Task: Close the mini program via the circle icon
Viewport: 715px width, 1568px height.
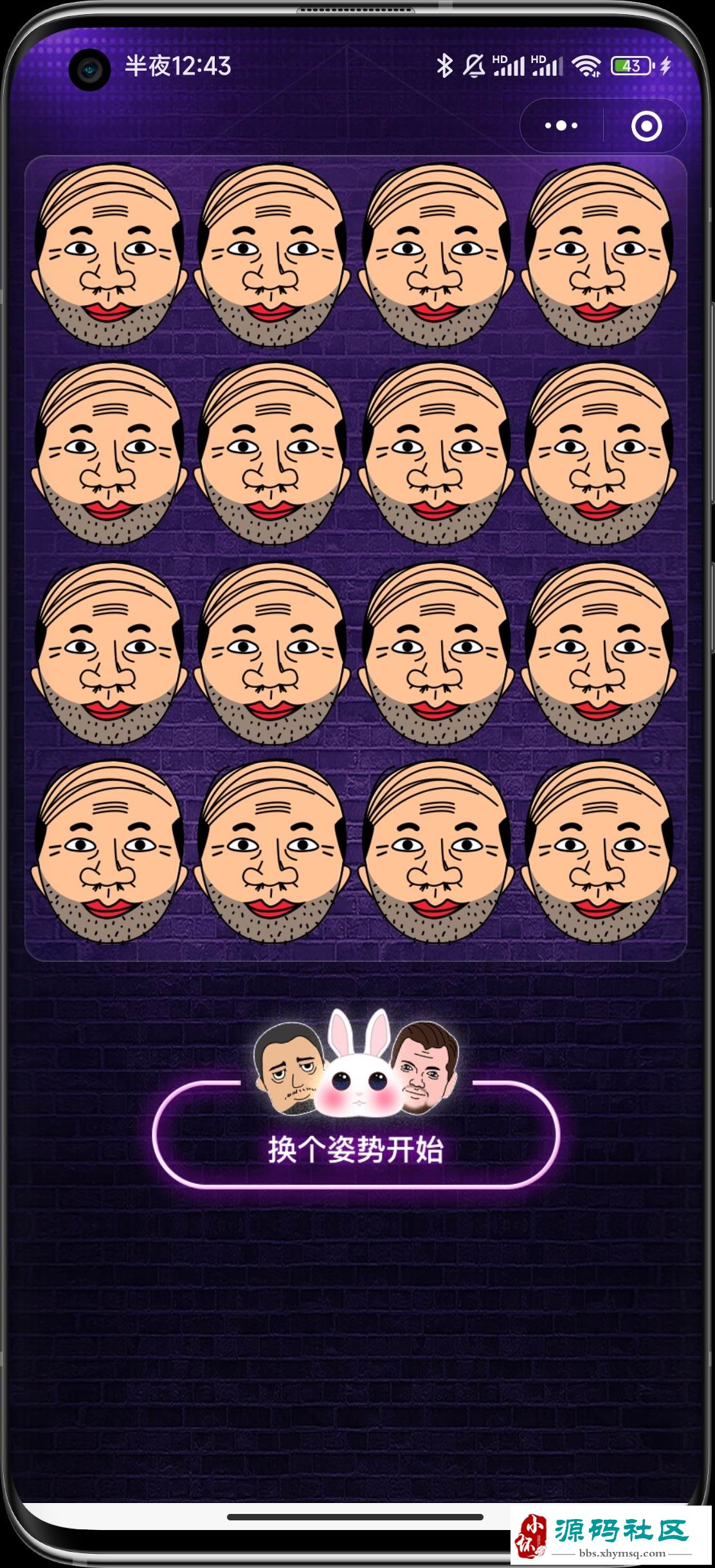Action: coord(646,125)
